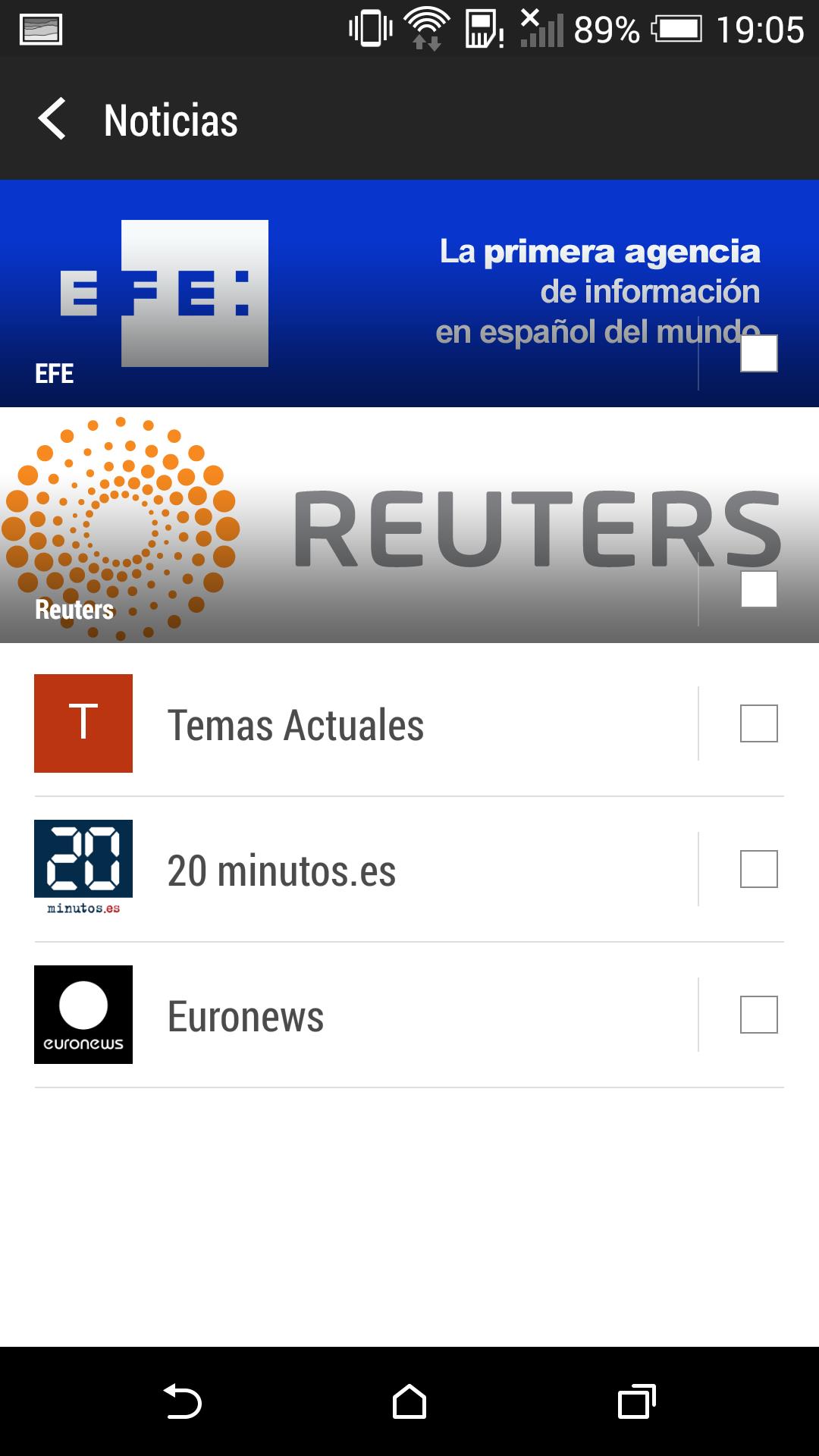The width and height of the screenshot is (819, 1456).
Task: Open the recent apps view
Action: coord(637,1401)
